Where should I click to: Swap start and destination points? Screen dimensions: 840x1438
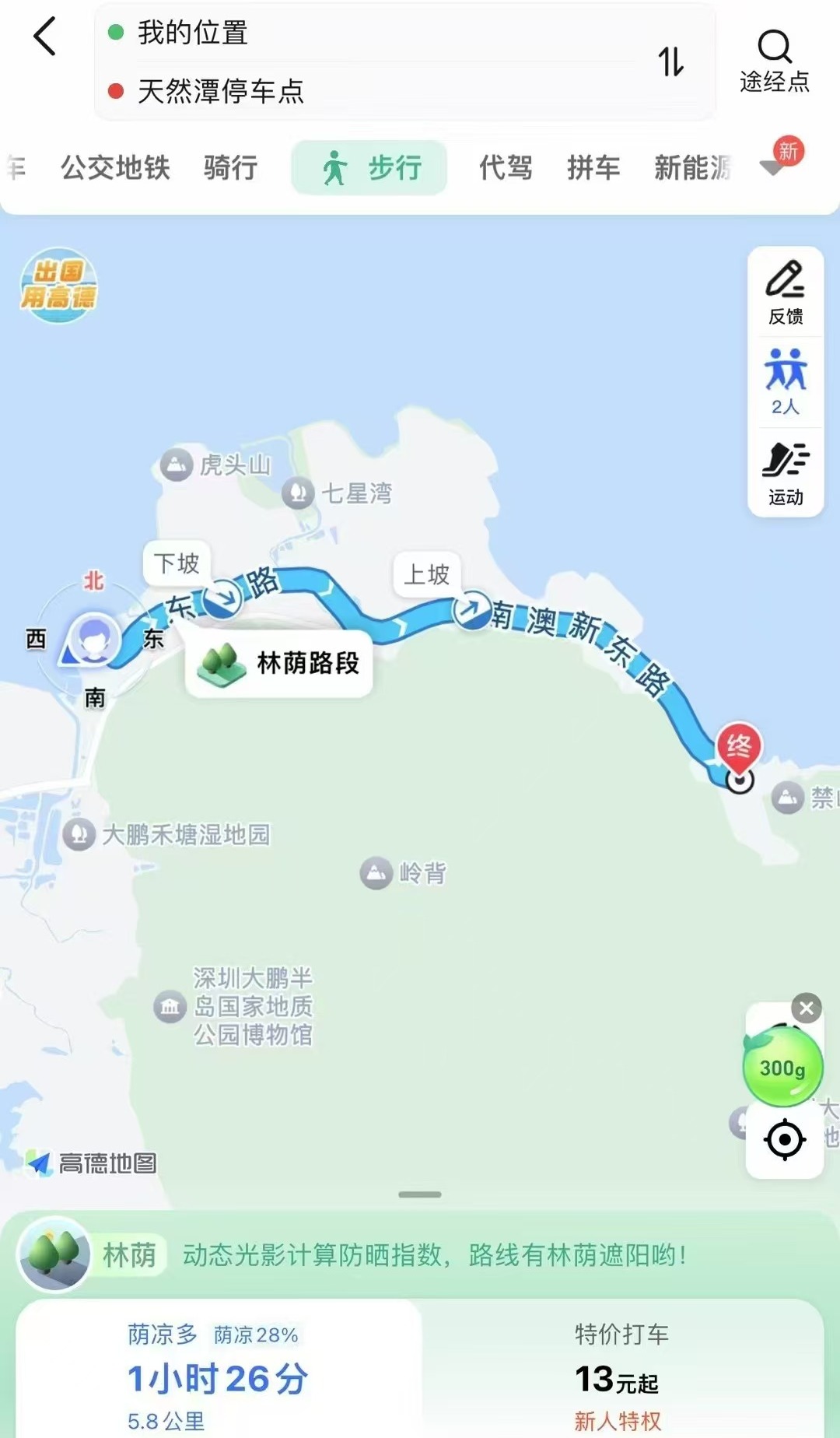click(670, 61)
